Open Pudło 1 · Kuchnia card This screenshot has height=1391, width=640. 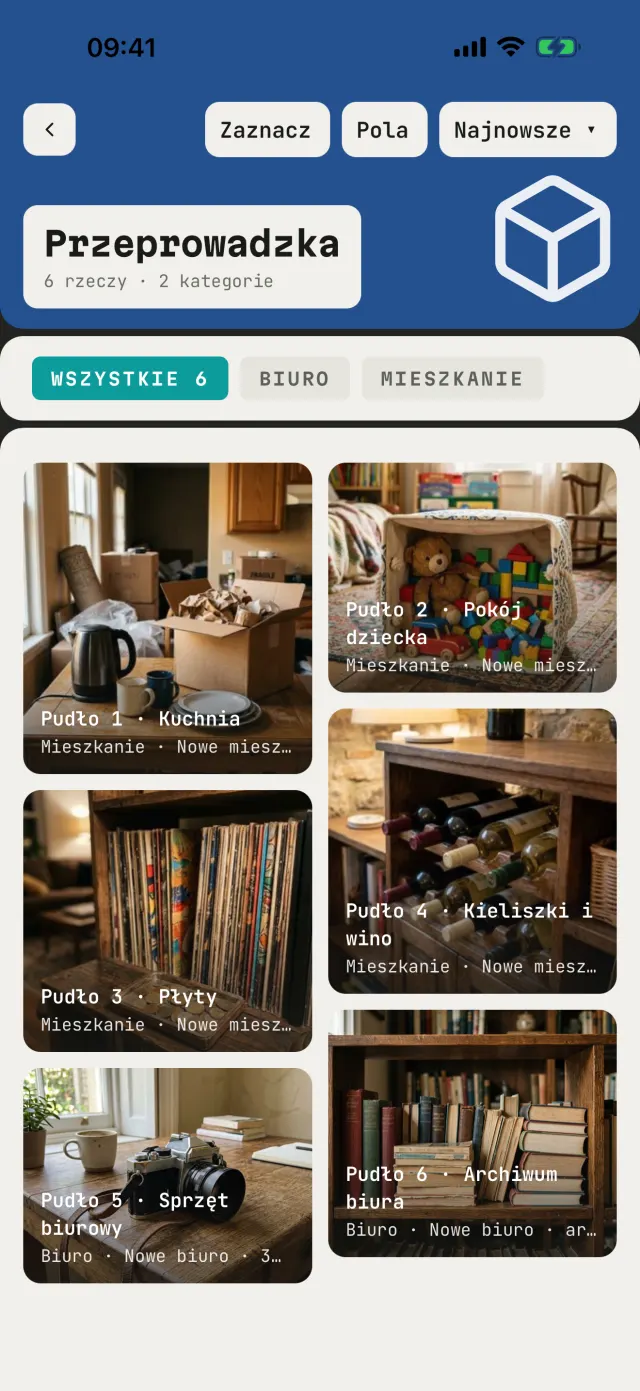[x=168, y=618]
